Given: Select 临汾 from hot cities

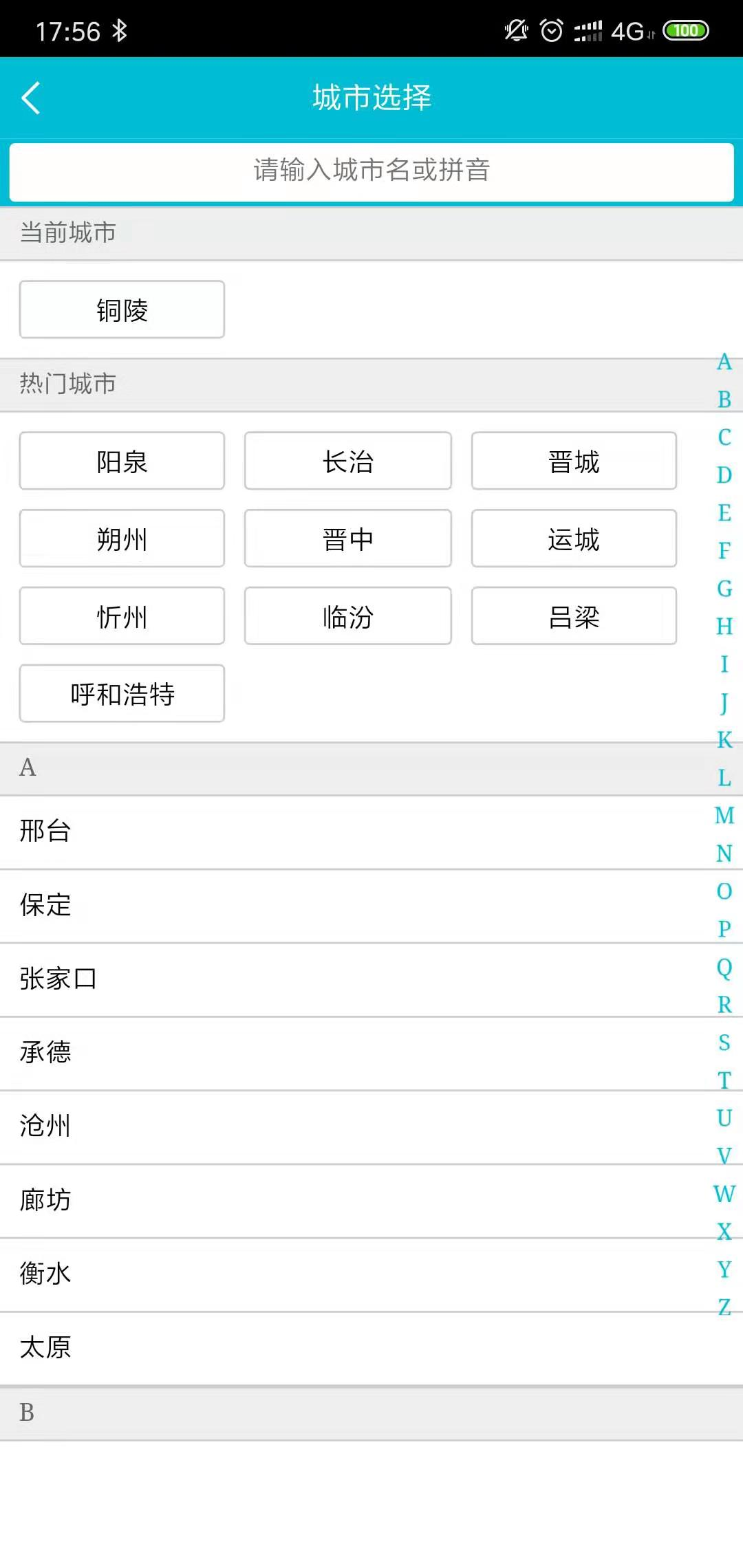Looking at the screenshot, I should tap(347, 617).
